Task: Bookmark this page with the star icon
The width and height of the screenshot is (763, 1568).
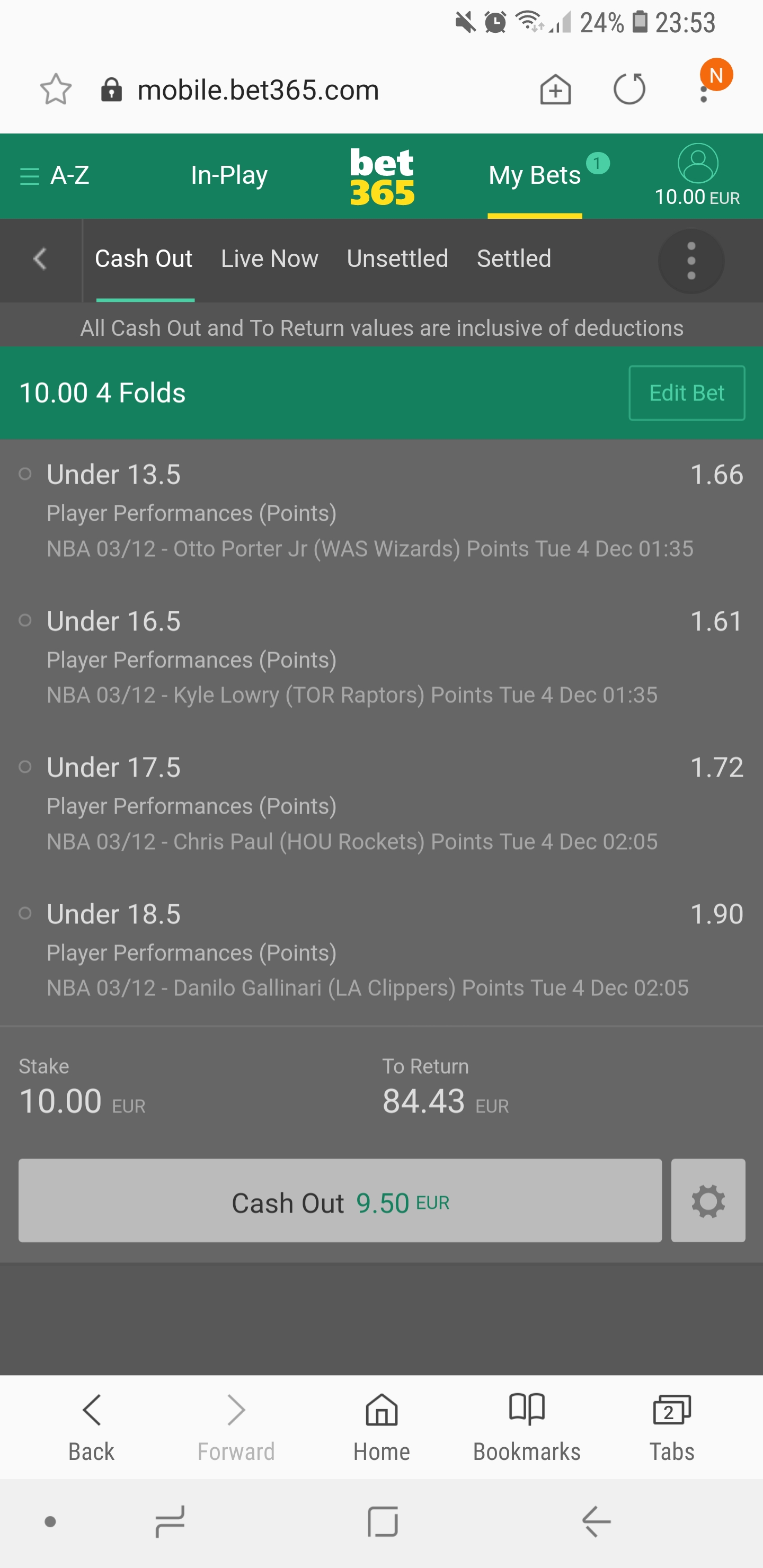Action: (56, 90)
